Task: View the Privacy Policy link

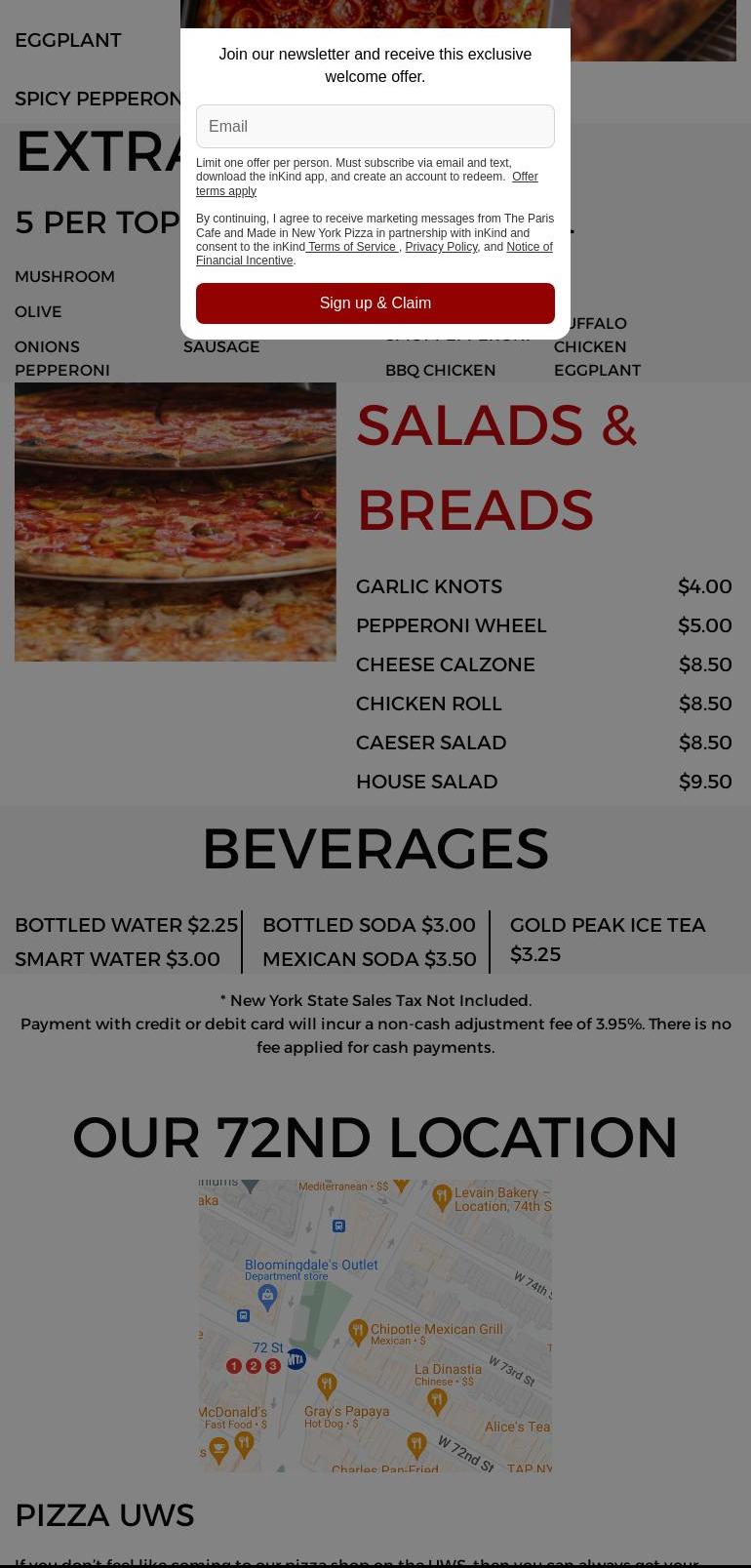Action: pos(441,247)
